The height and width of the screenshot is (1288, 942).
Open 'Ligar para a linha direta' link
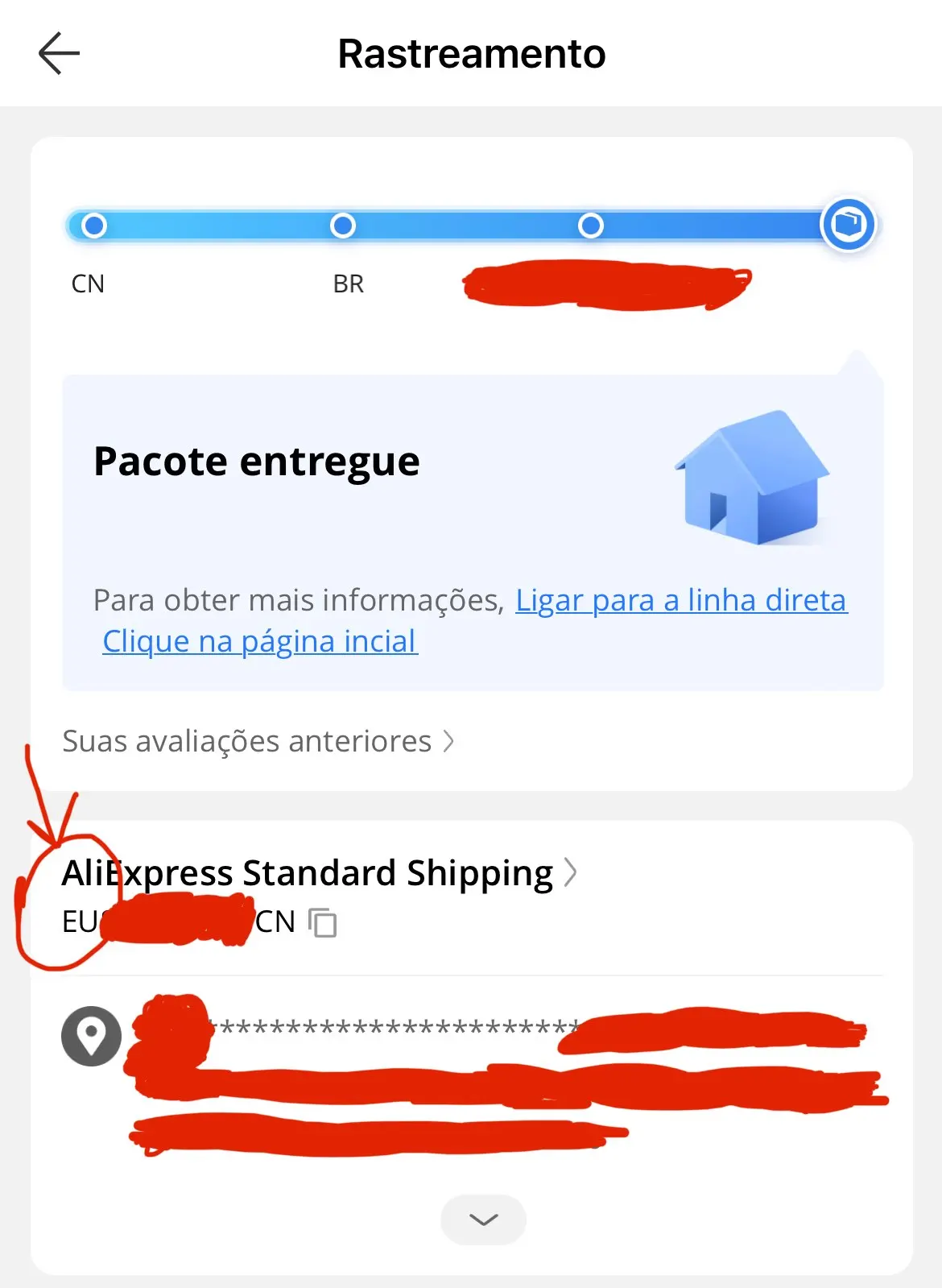tap(681, 600)
